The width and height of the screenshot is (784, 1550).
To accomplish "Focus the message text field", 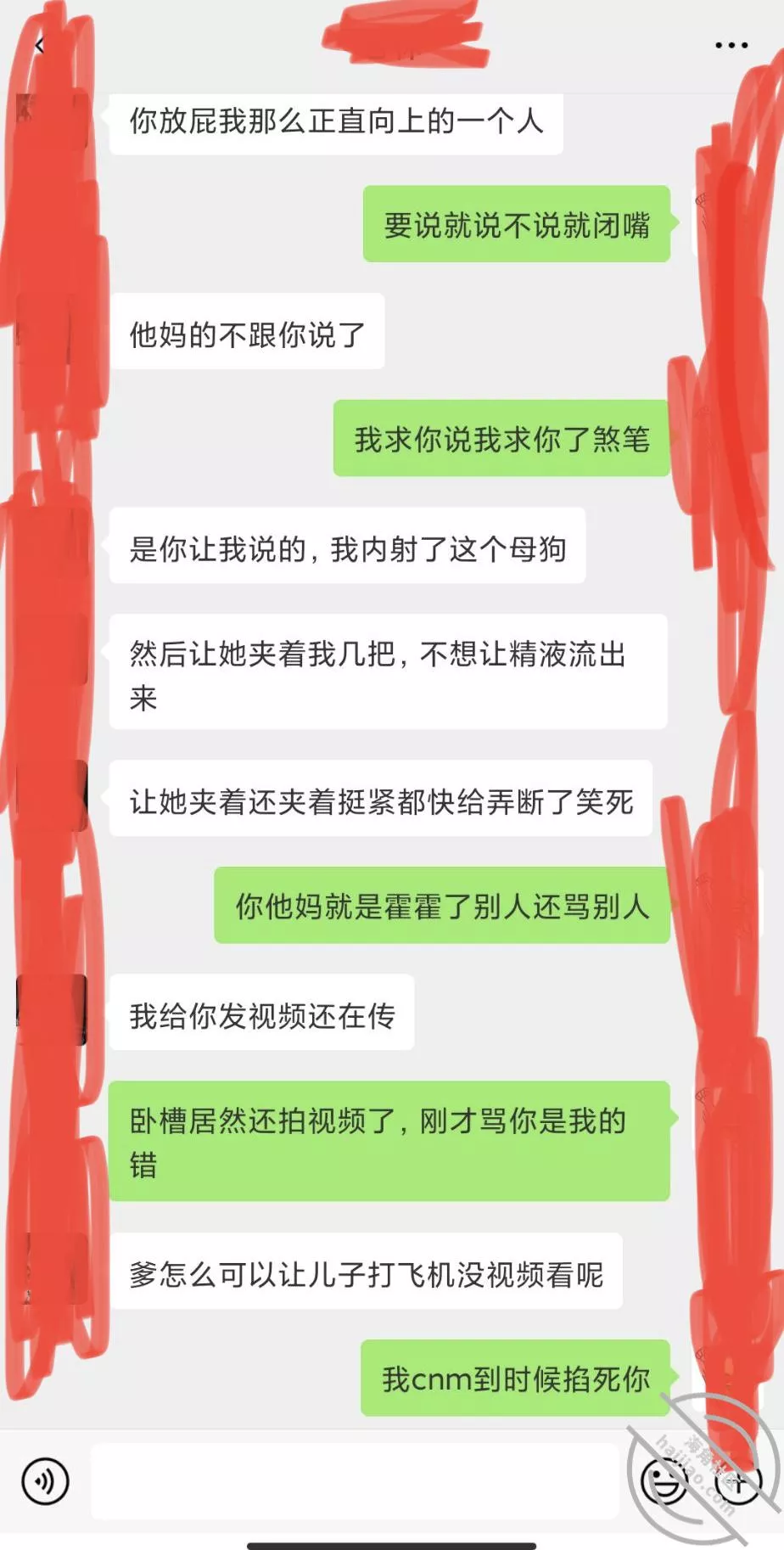I will [x=355, y=1481].
